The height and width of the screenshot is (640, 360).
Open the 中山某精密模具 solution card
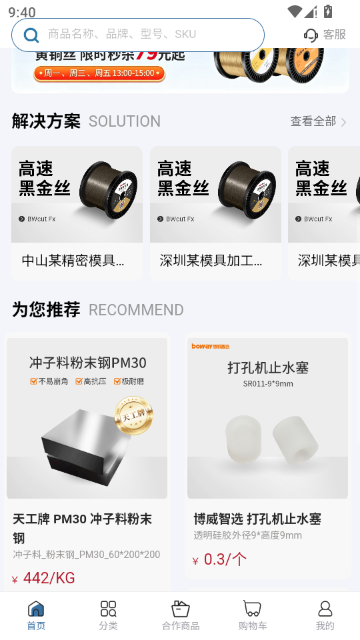pyautogui.click(x=77, y=213)
